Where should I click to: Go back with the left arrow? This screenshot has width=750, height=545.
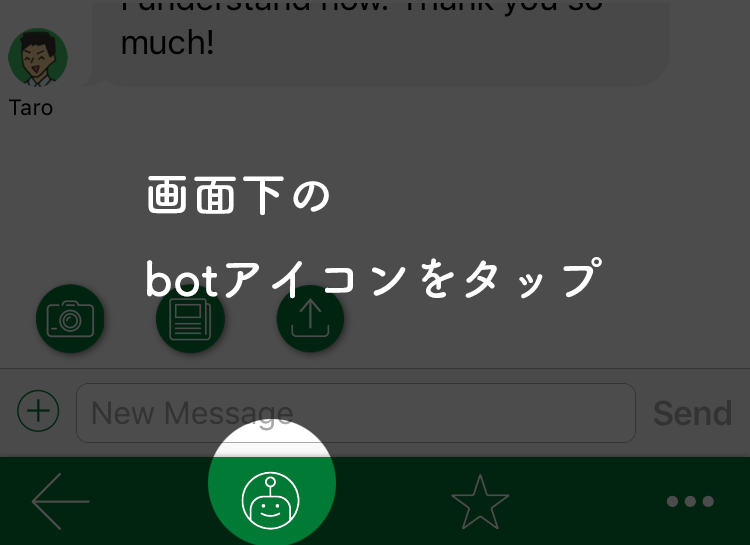point(61,501)
